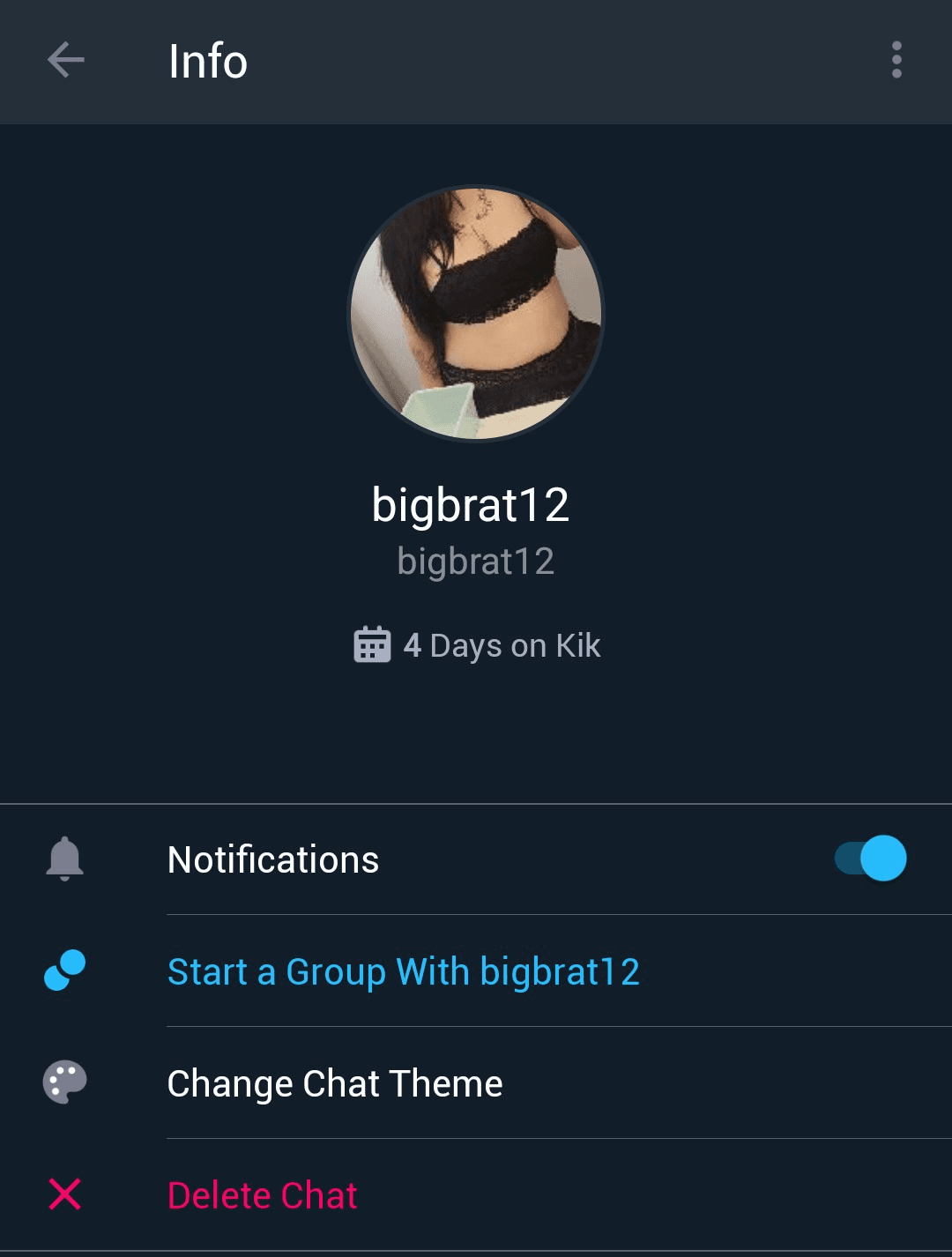This screenshot has width=952, height=1257.
Task: View bigbrat12's profile picture
Action: [476, 312]
